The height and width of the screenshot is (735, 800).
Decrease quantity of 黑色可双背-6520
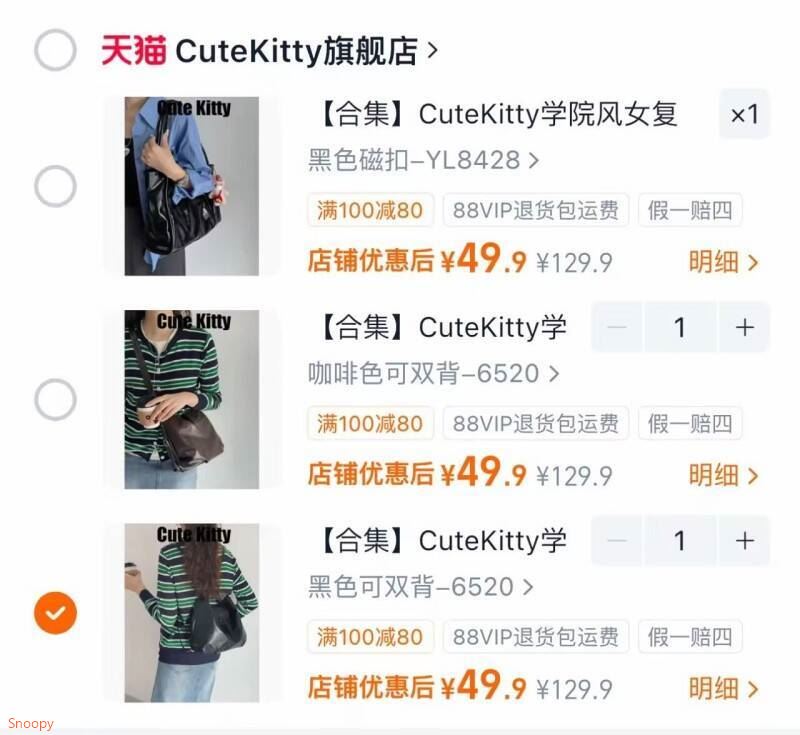coord(617,541)
